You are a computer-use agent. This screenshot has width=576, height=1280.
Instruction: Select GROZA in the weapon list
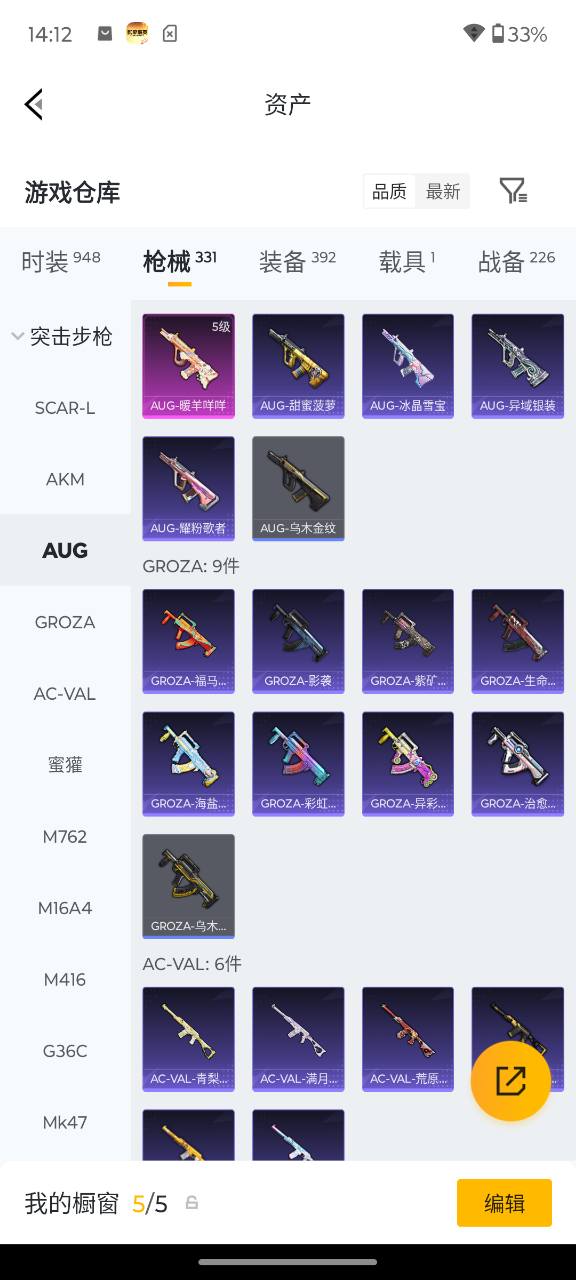click(65, 622)
